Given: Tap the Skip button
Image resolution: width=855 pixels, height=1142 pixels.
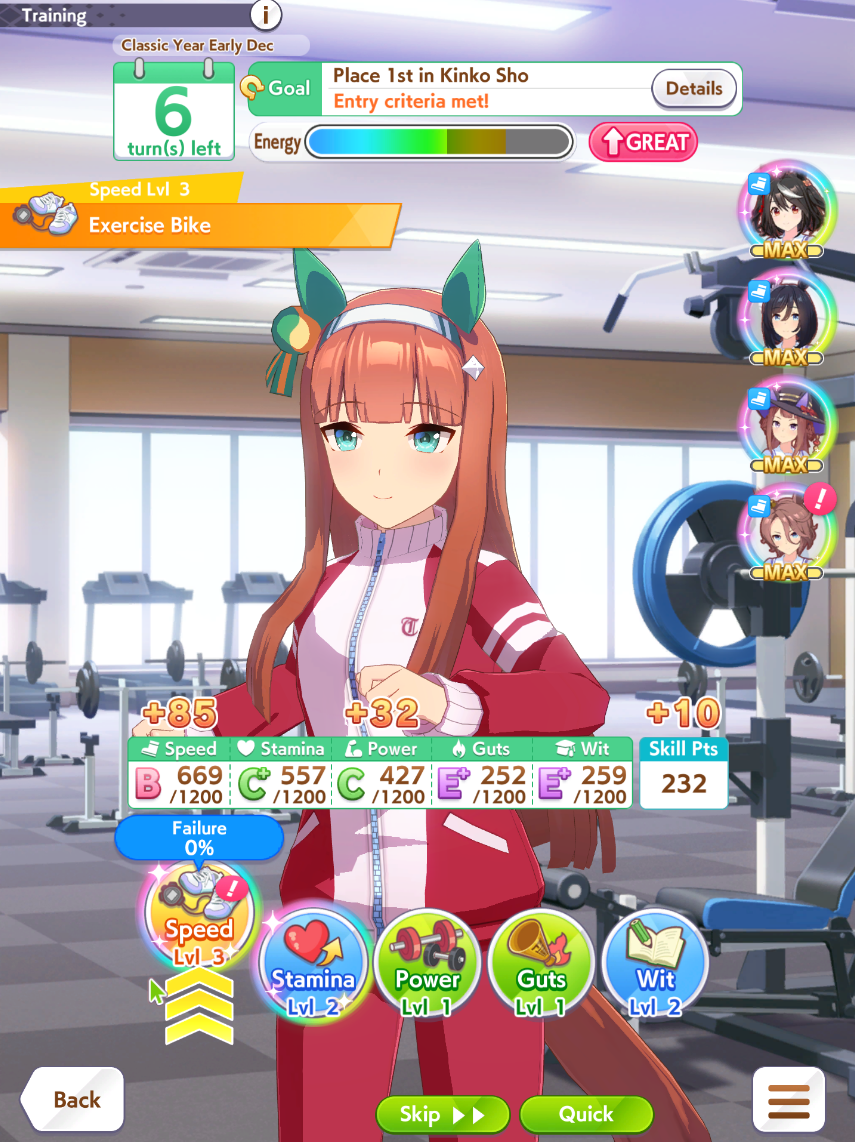Looking at the screenshot, I should [x=442, y=1114].
